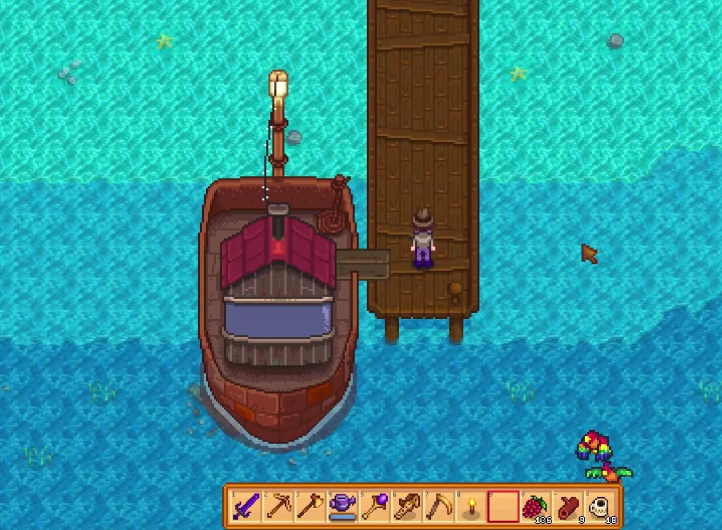
Task: Select the watering can
Action: pos(343,505)
